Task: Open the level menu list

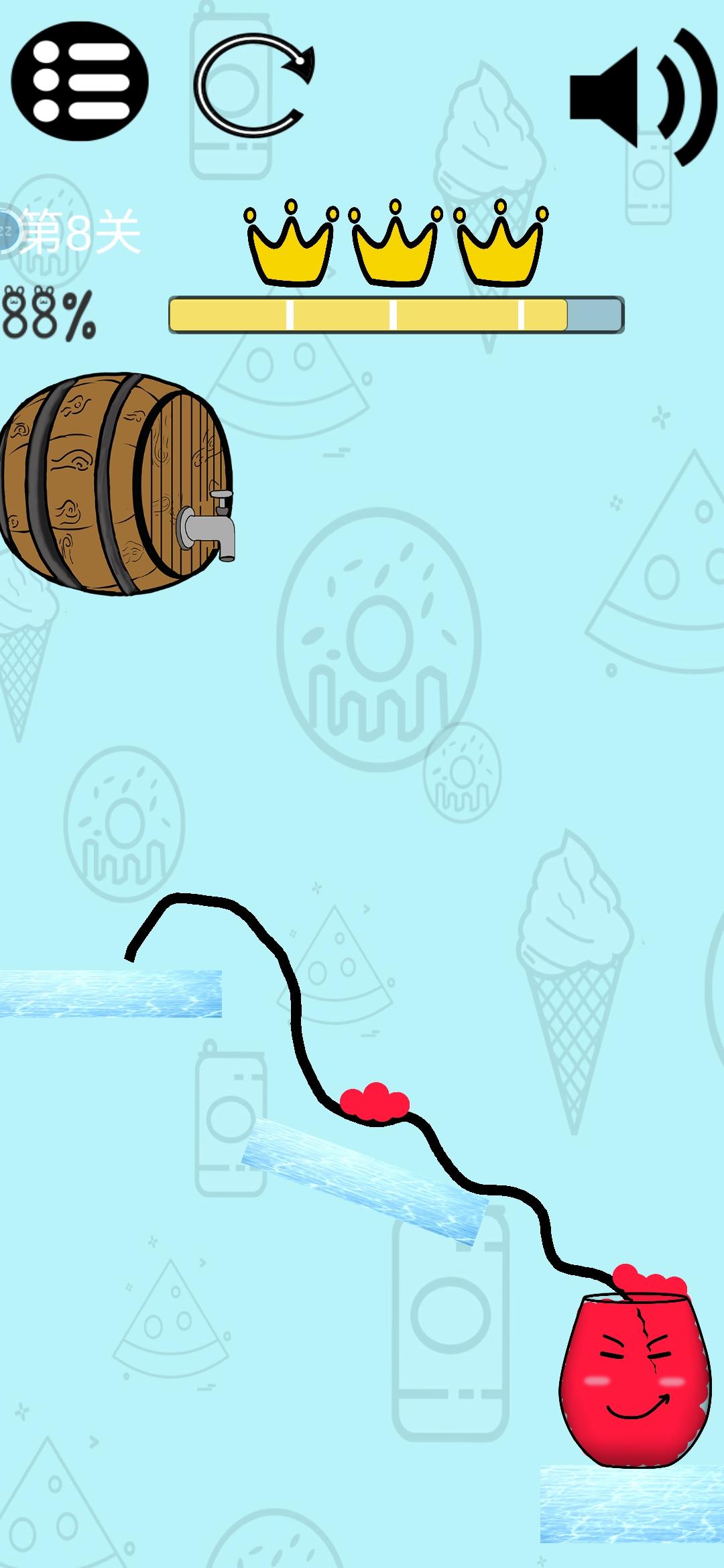Action: (80, 81)
